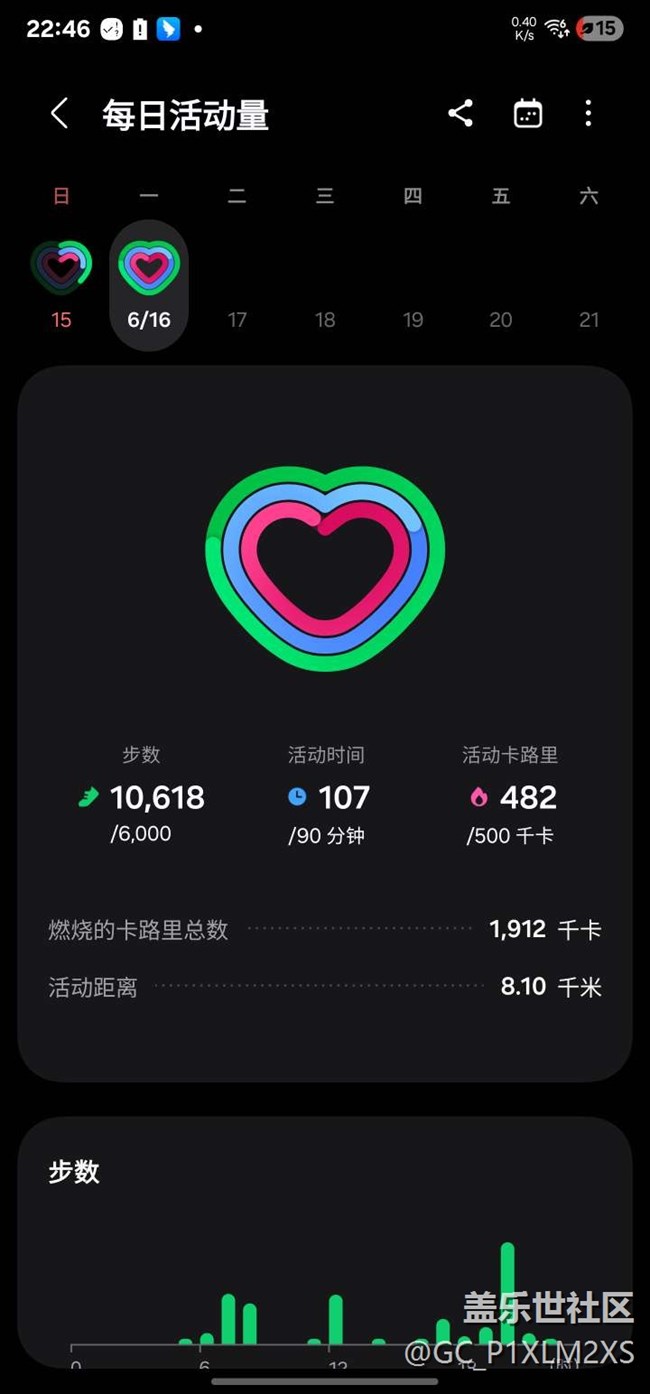Open the 步数 hourly chart card

pos(325,1243)
